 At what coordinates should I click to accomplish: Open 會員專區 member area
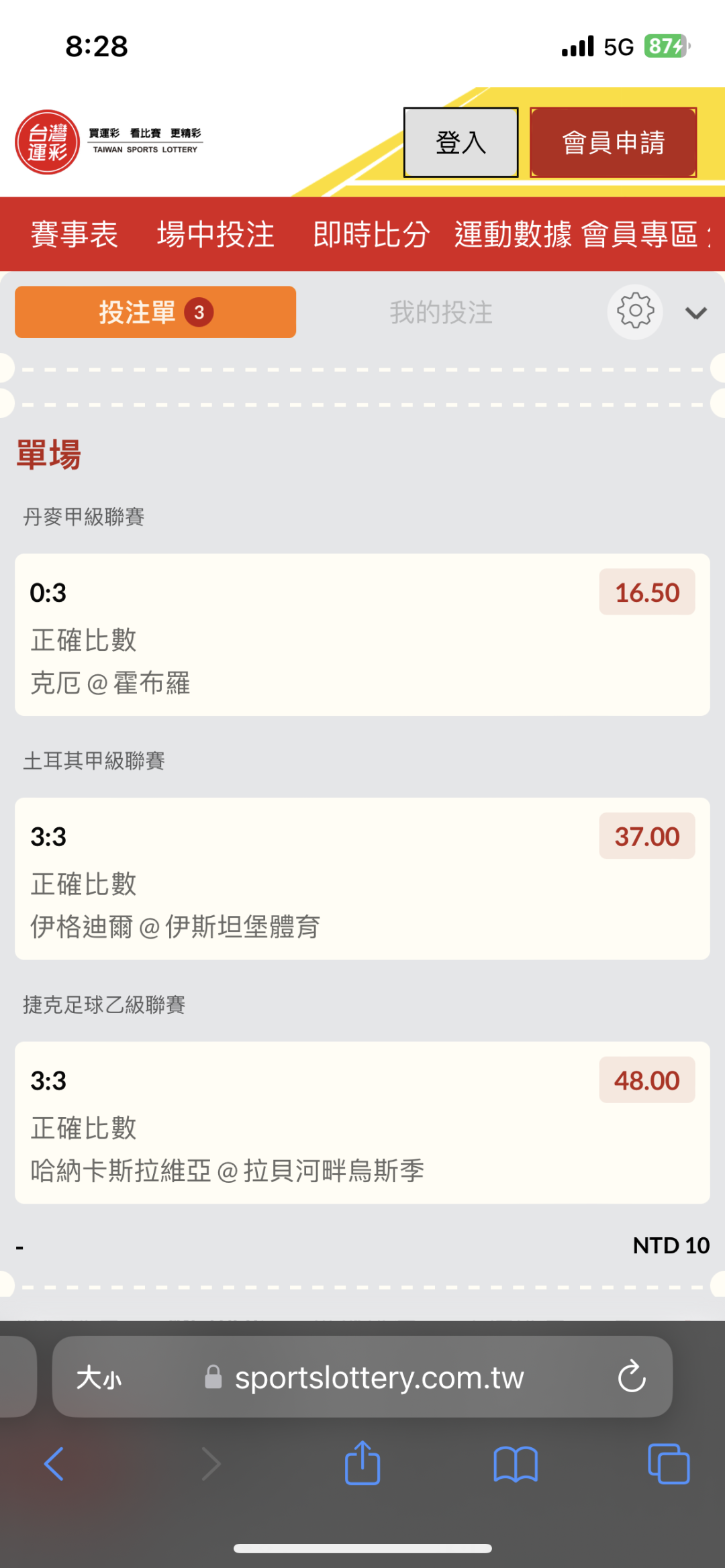tap(639, 234)
